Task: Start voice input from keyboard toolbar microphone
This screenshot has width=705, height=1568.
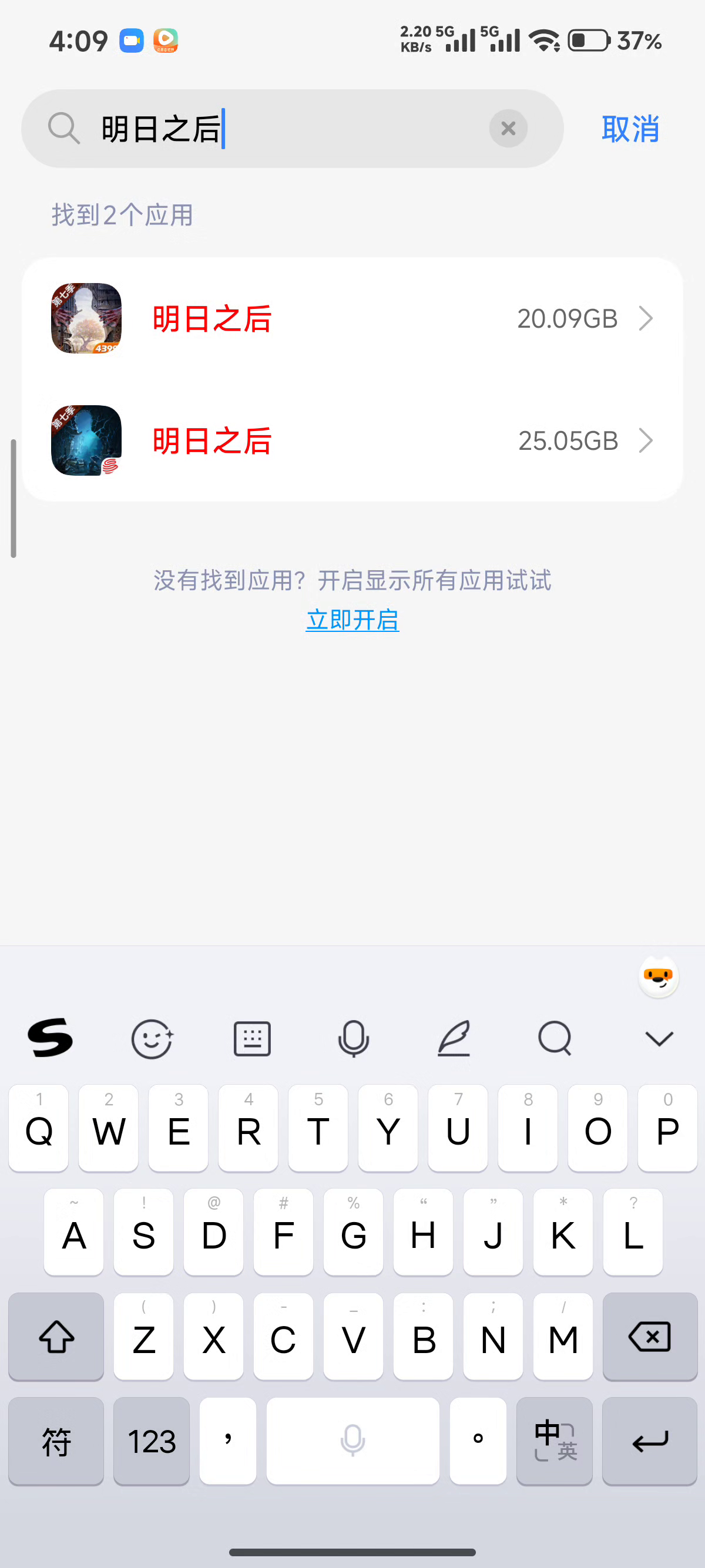Action: click(353, 1038)
